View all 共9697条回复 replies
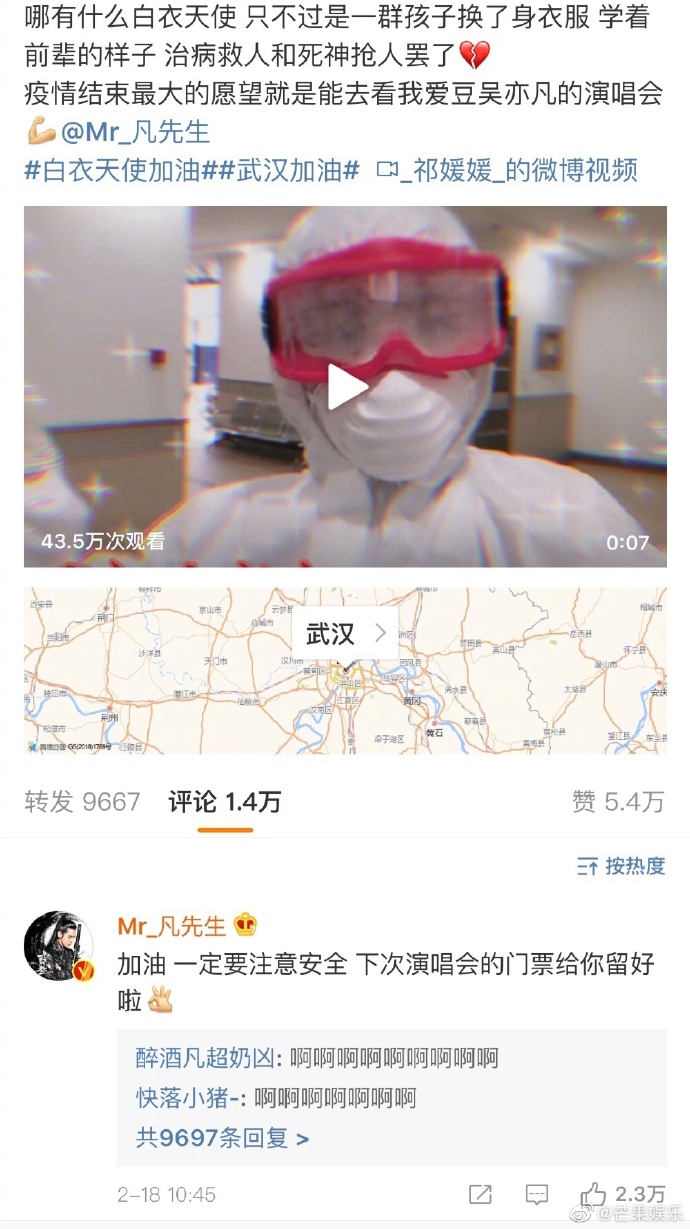 (222, 1138)
